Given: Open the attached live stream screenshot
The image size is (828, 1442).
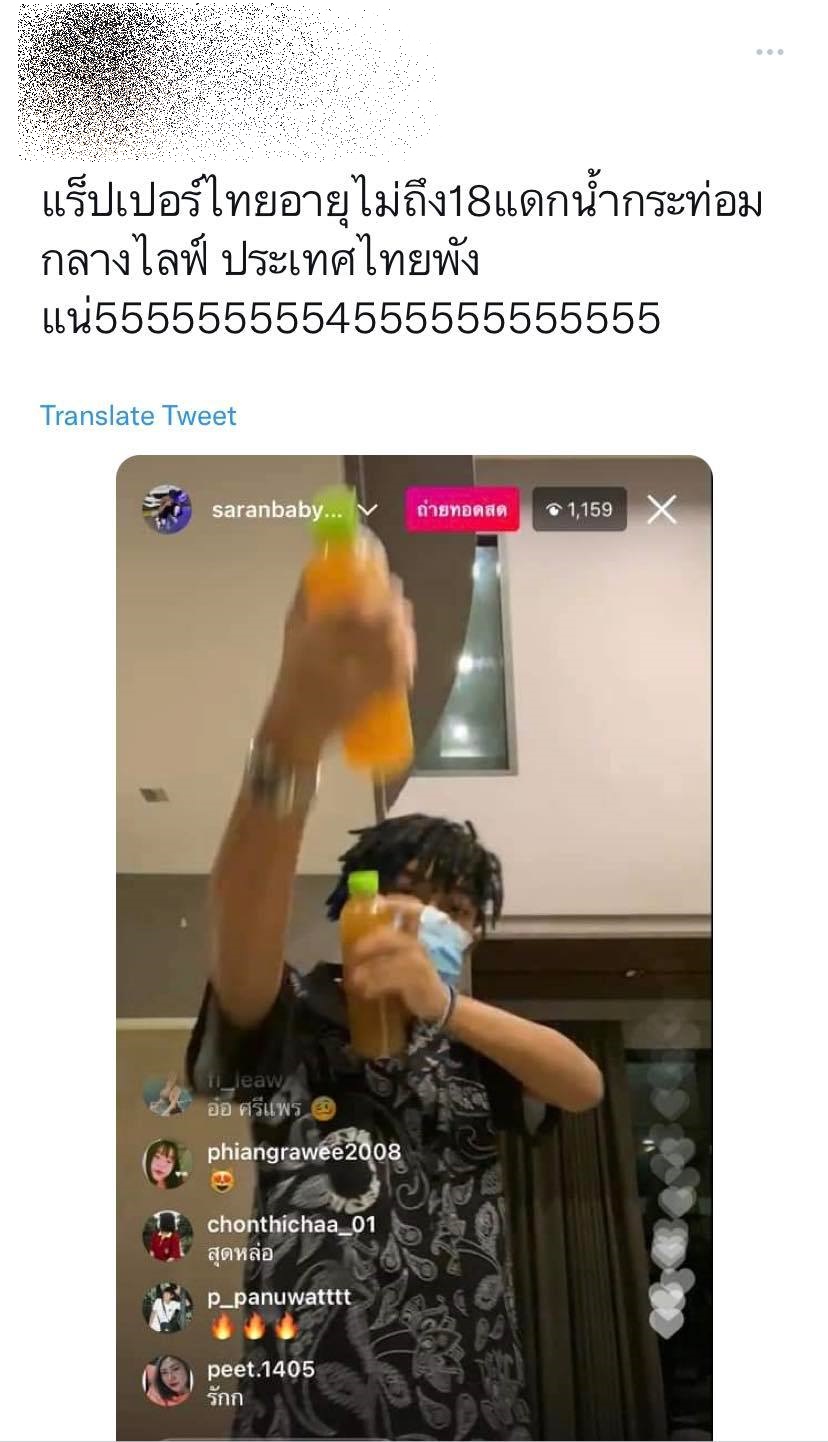Looking at the screenshot, I should point(414,900).
